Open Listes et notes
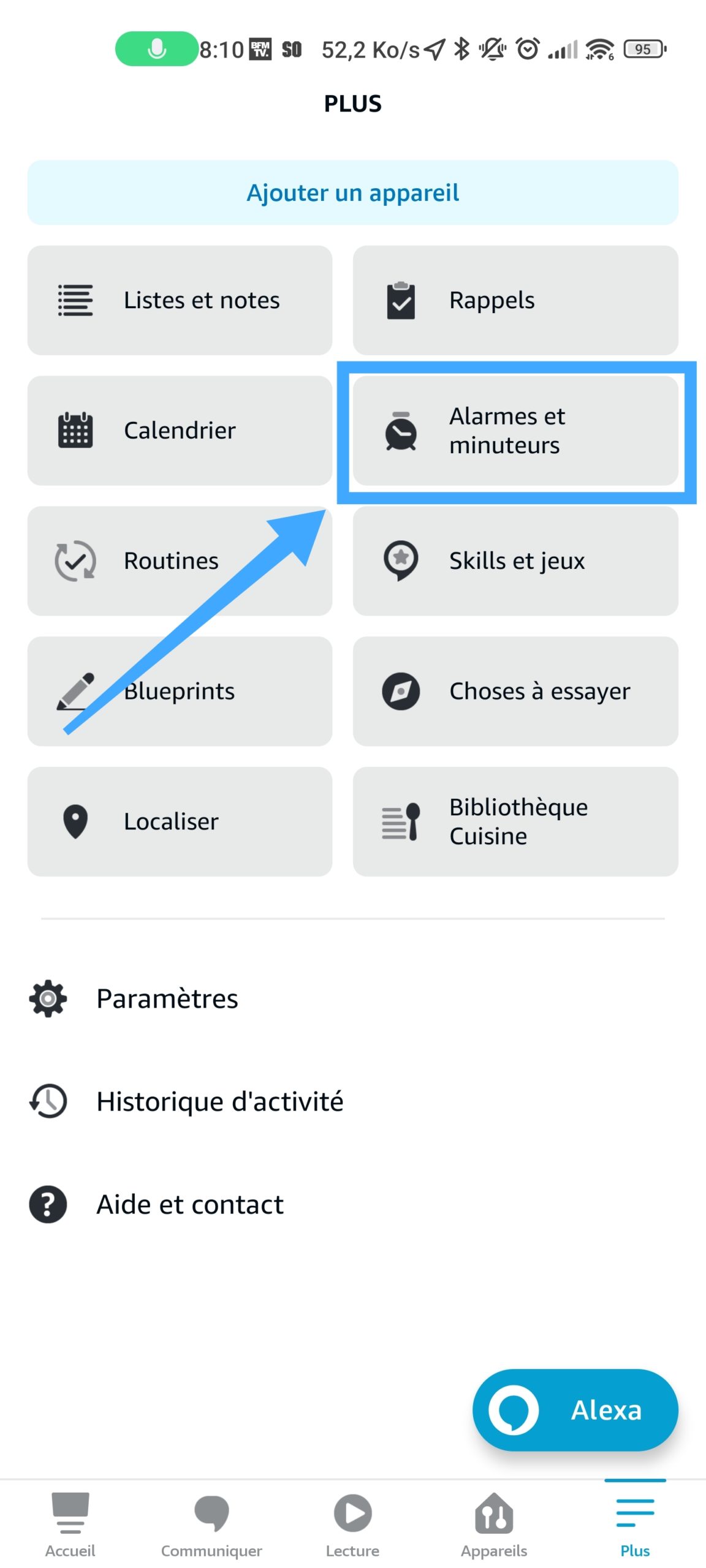Screen dimensions: 706x1568 pos(180,300)
